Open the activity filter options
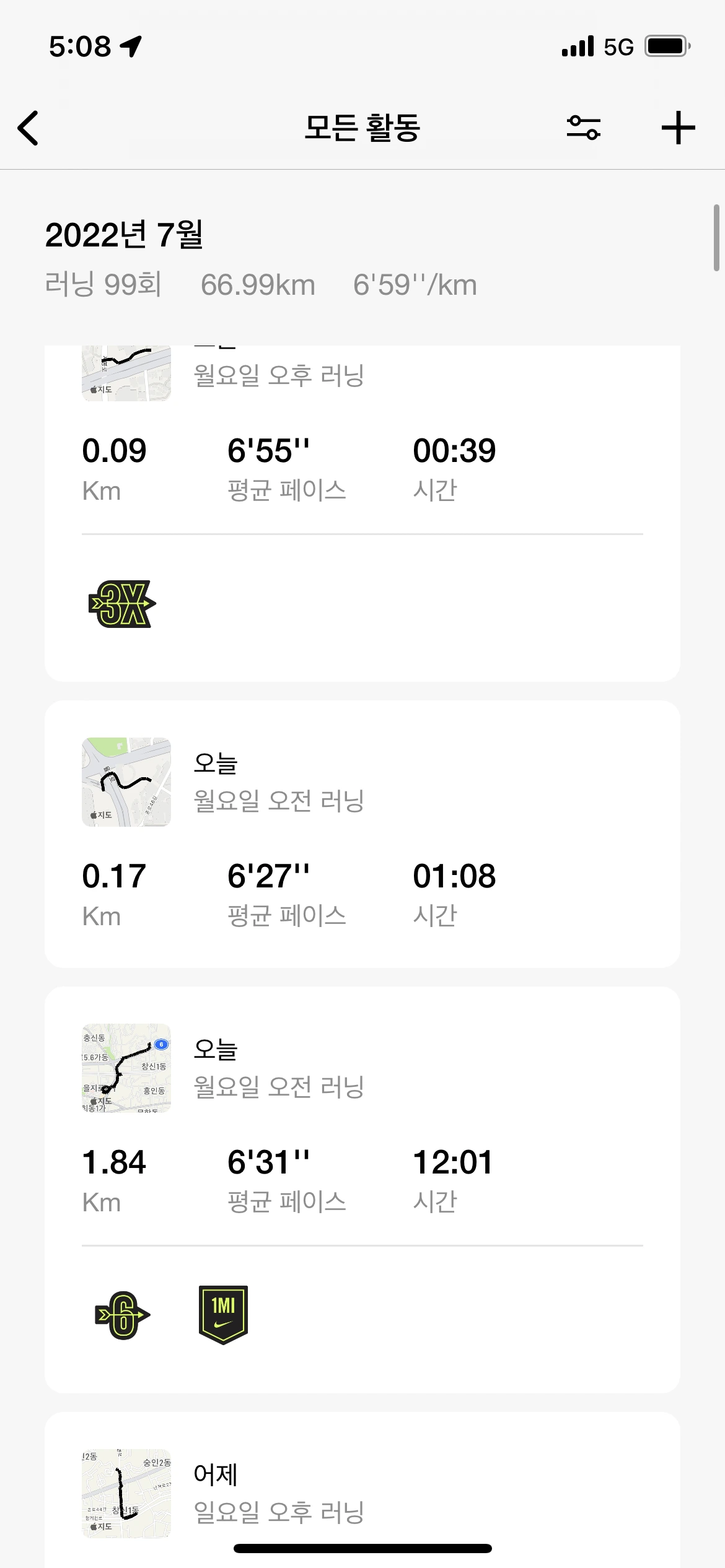 (583, 128)
